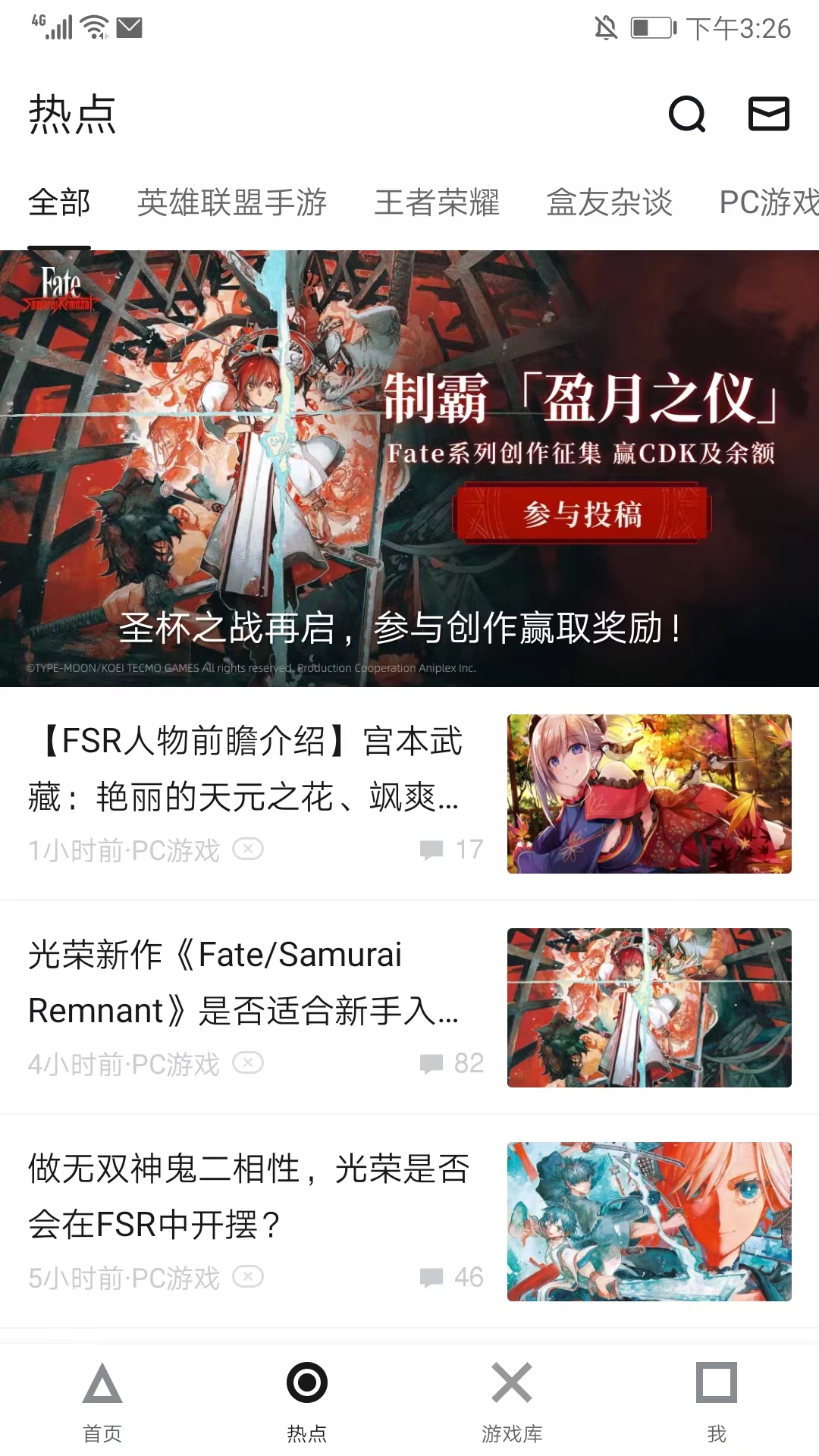Screen dimensions: 819x1456
Task: Dismiss the 做无双神鬼二相性 article via x icon
Action: pos(248,1276)
